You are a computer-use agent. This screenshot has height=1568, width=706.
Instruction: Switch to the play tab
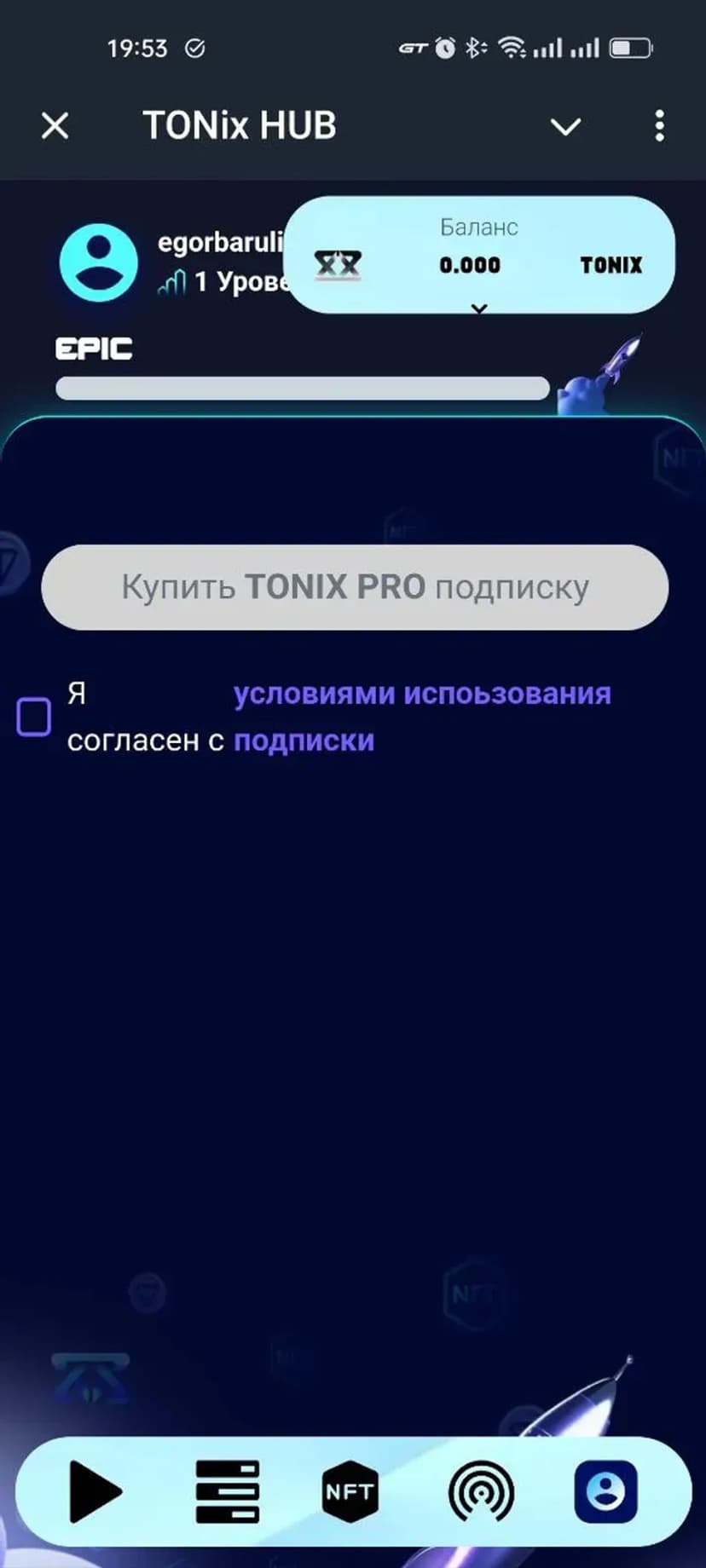coord(95,1491)
